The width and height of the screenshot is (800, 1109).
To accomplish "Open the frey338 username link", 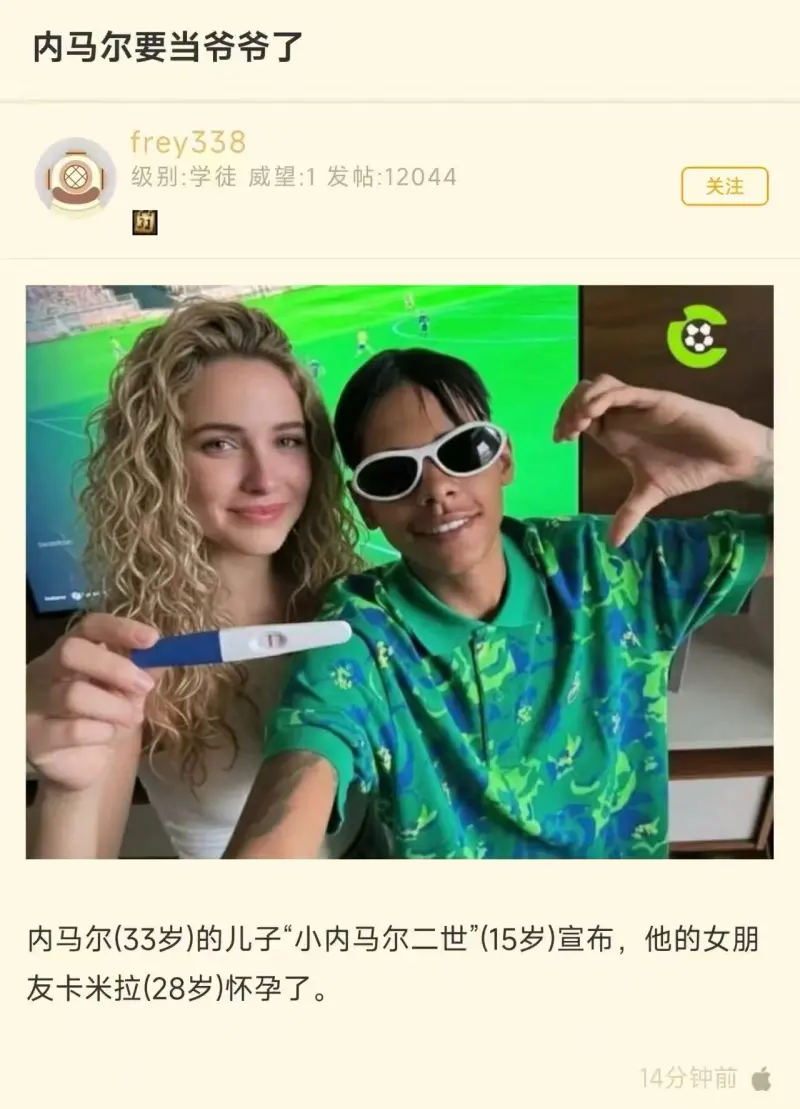I will (x=187, y=142).
